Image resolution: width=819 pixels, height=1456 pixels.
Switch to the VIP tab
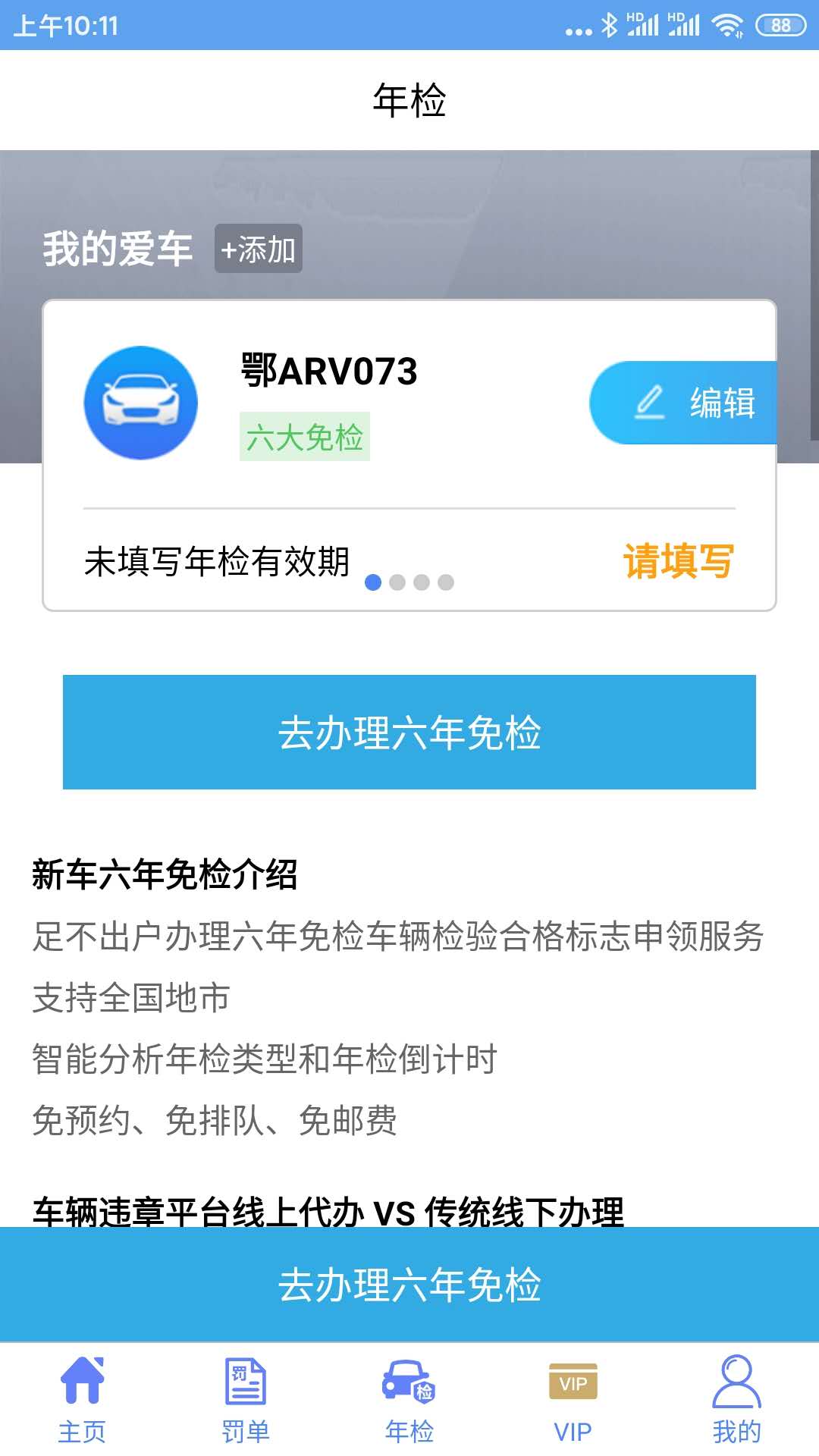tap(573, 1403)
